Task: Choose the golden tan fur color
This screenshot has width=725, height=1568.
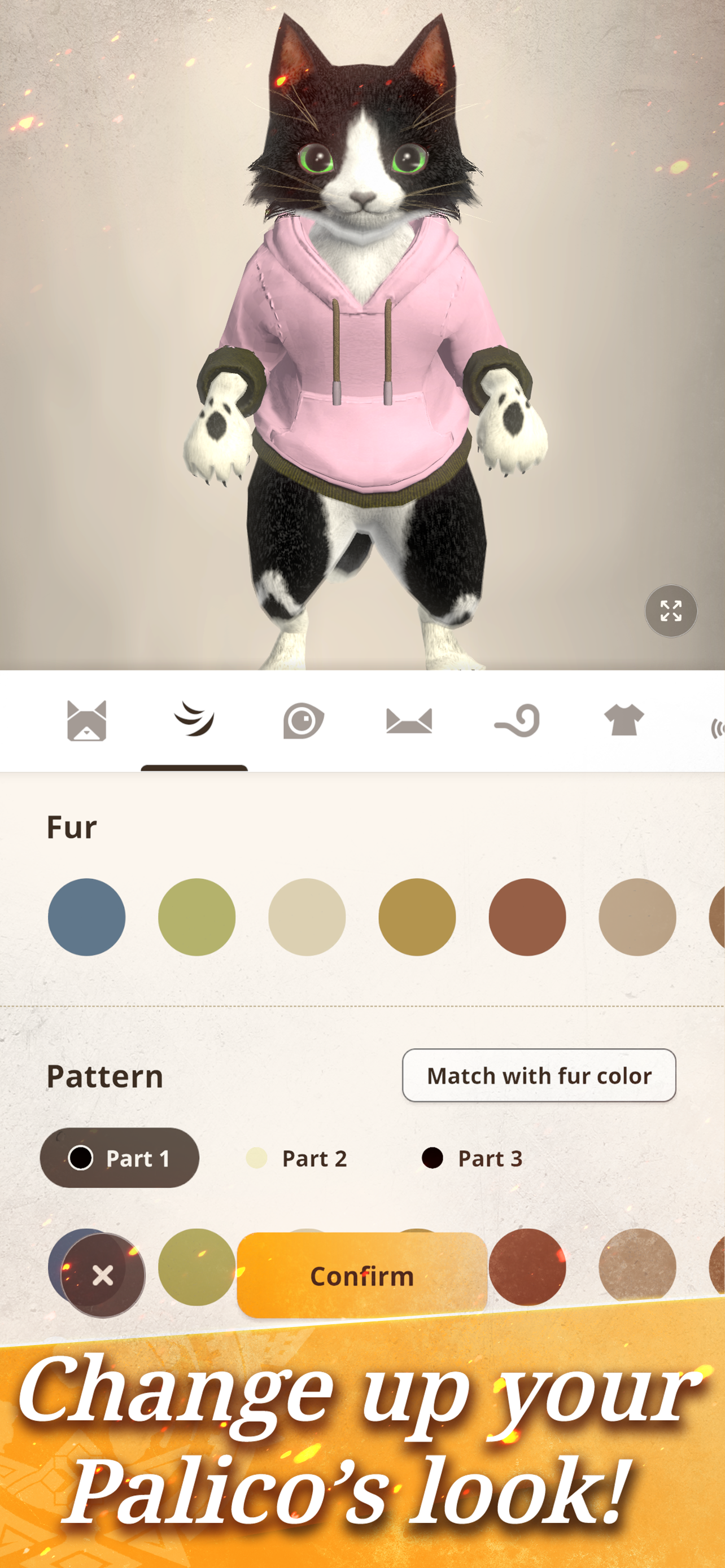Action: click(x=417, y=917)
